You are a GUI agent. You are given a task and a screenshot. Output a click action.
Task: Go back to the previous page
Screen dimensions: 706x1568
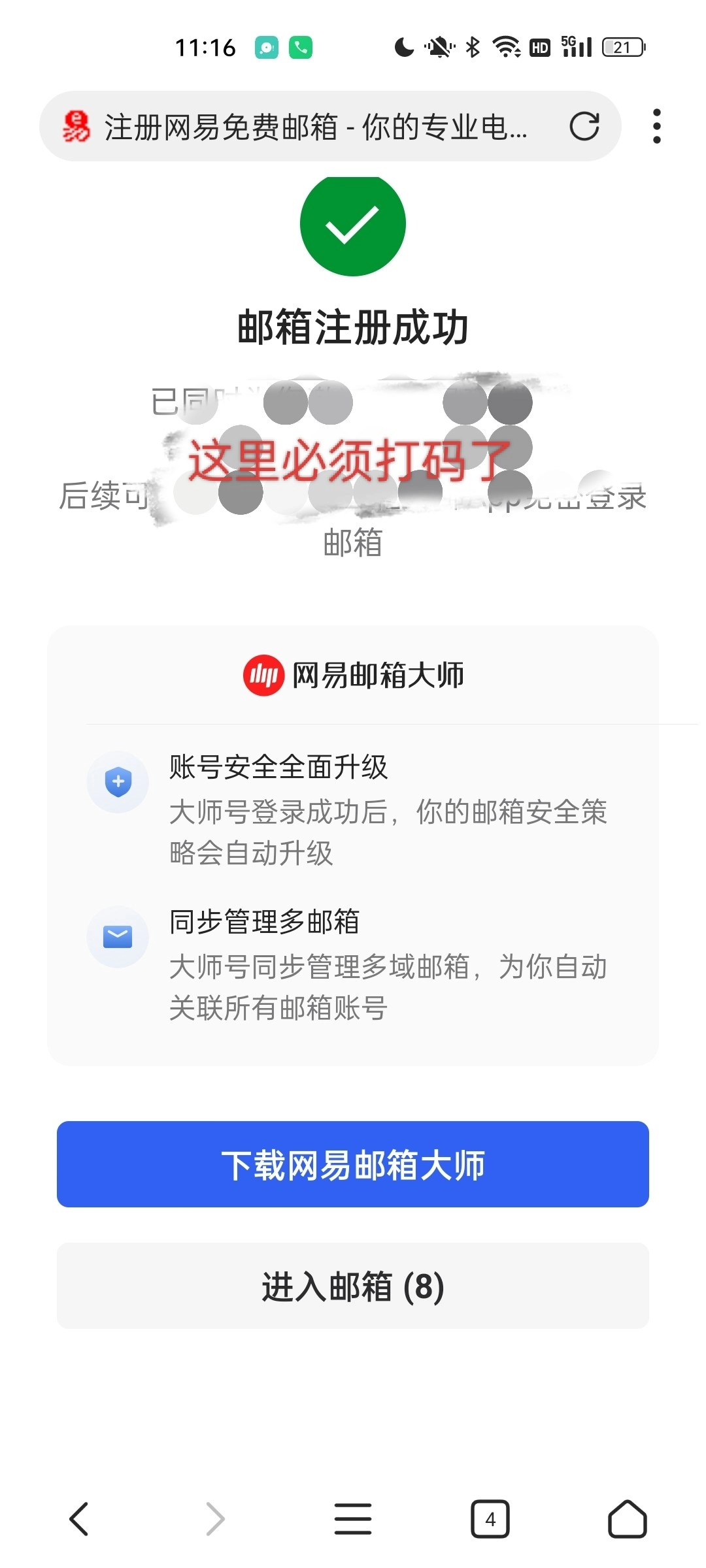coord(79,1518)
